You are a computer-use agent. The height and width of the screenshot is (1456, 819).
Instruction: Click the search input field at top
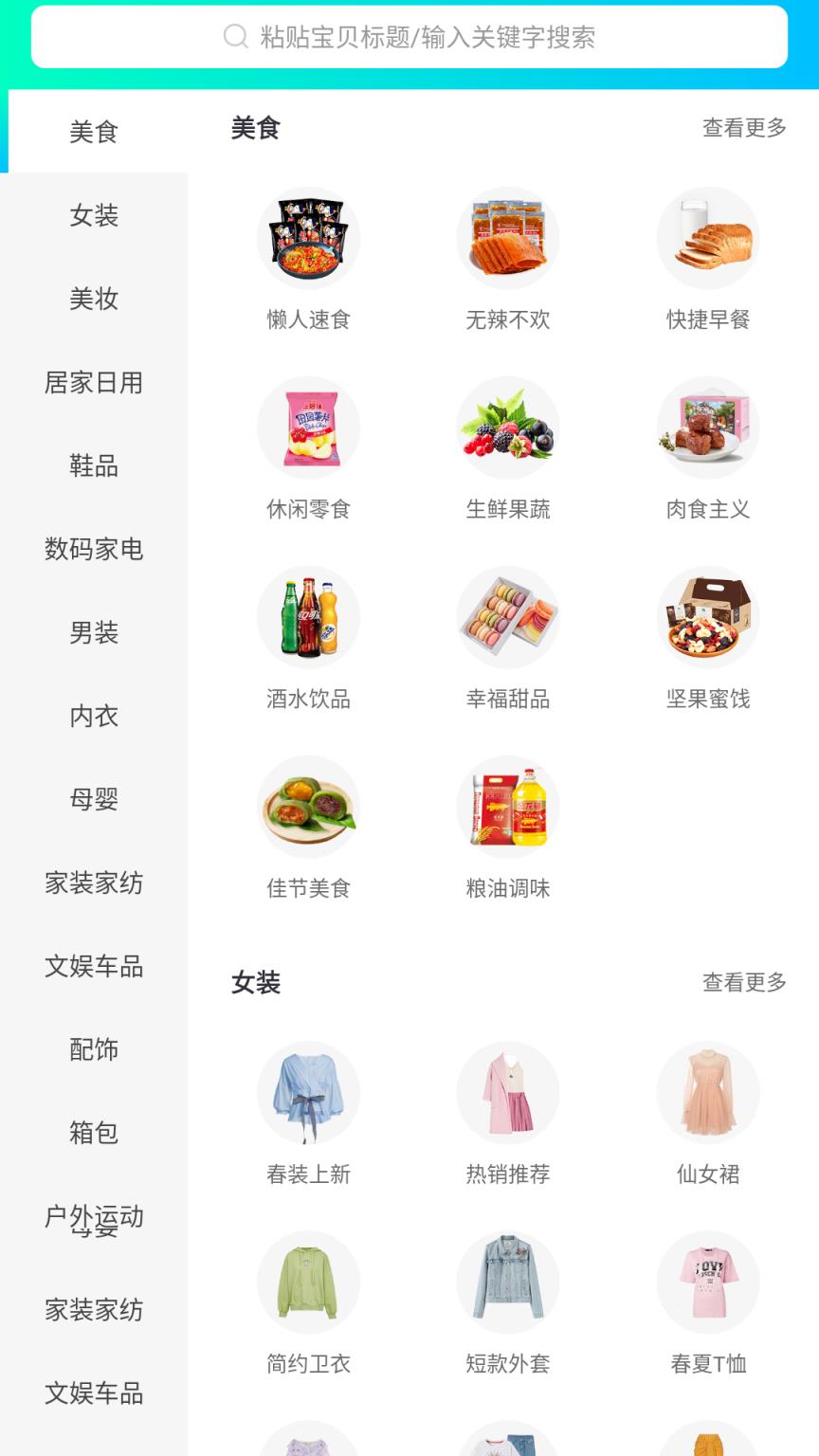click(409, 37)
